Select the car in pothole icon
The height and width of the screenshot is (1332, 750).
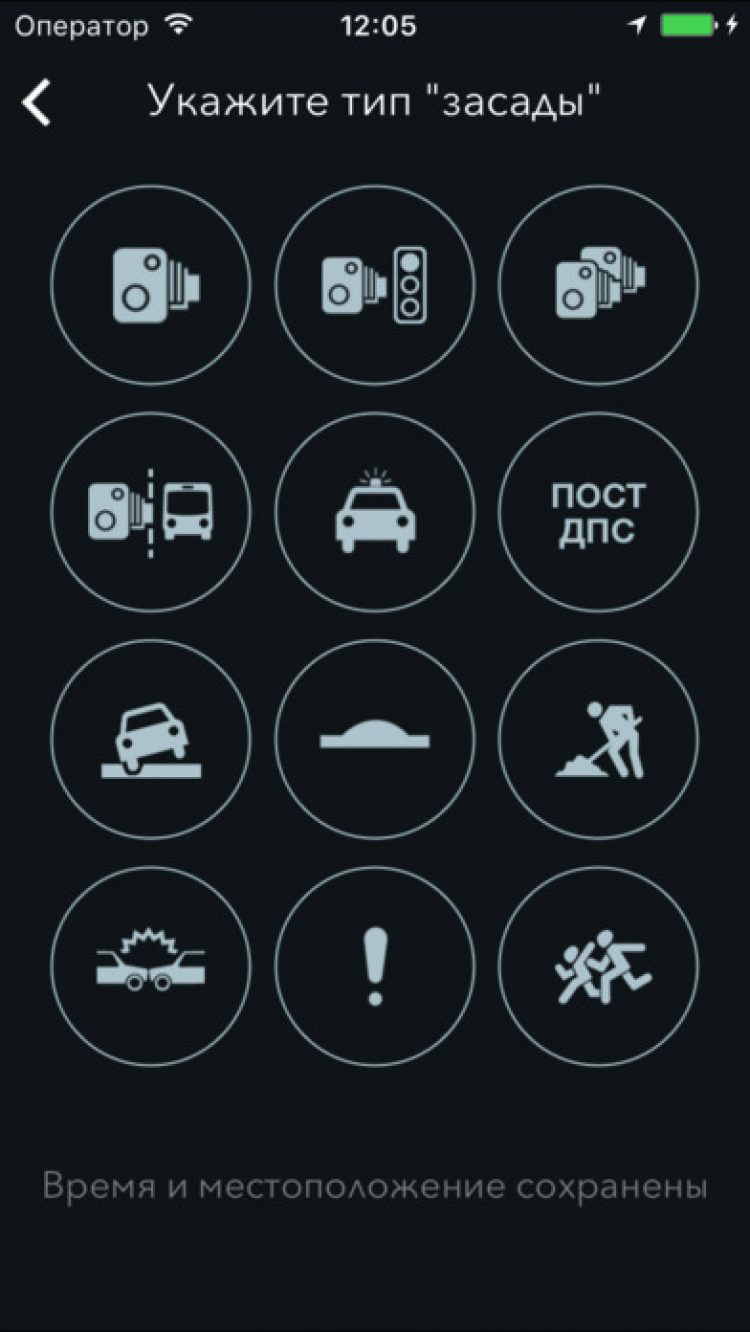click(151, 739)
